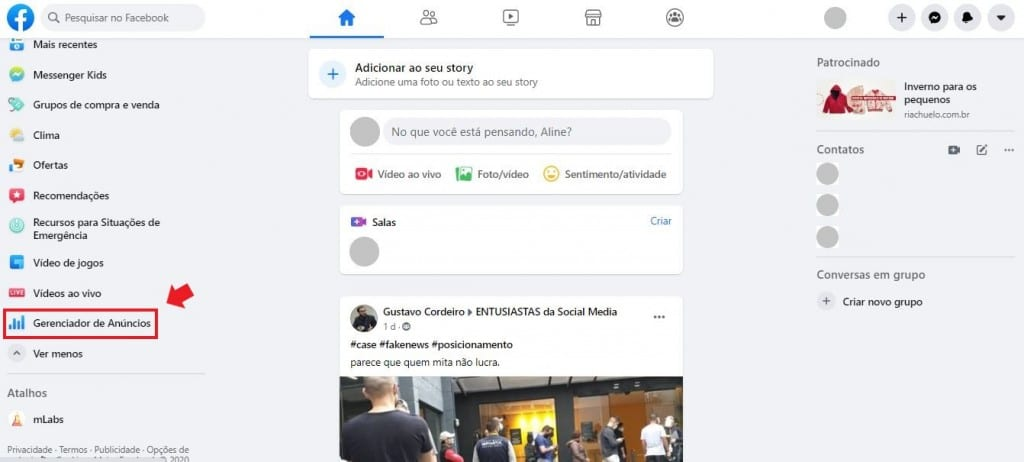Screen dimensions: 1024x462
Task: Tap the No que você está pensando field
Action: click(x=527, y=132)
